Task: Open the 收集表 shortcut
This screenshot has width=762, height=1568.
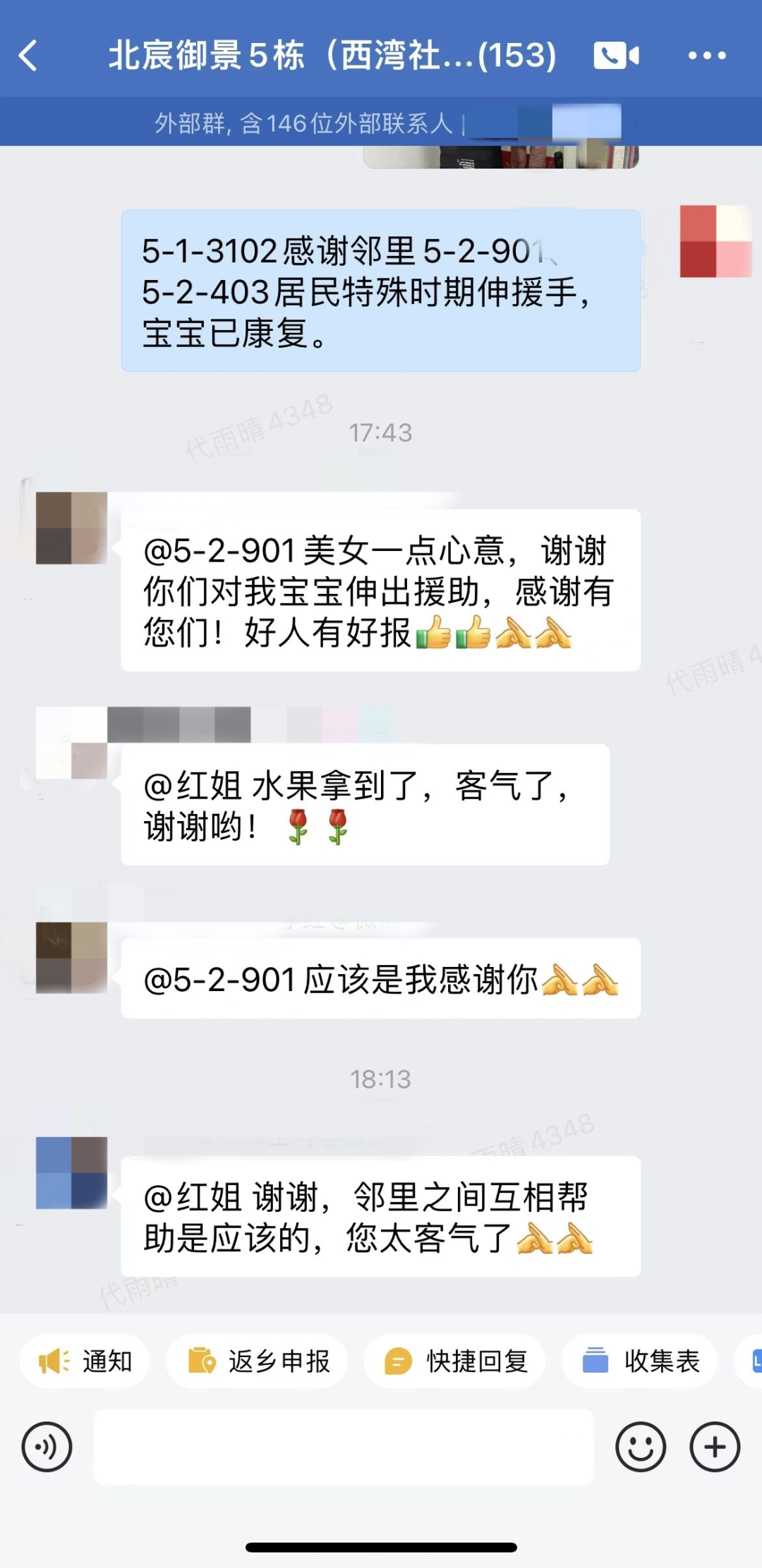Action: (x=640, y=1361)
